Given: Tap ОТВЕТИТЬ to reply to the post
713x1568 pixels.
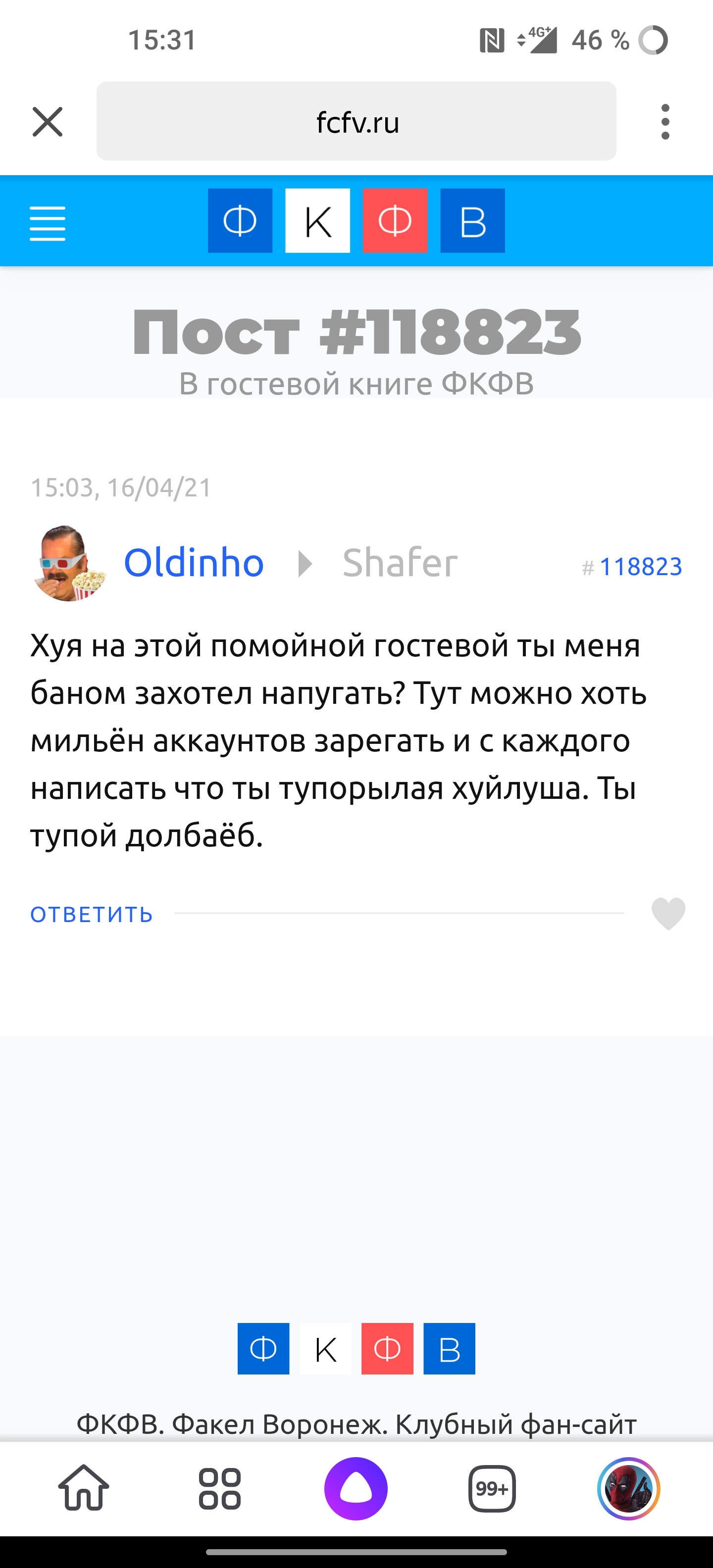Looking at the screenshot, I should (x=92, y=914).
